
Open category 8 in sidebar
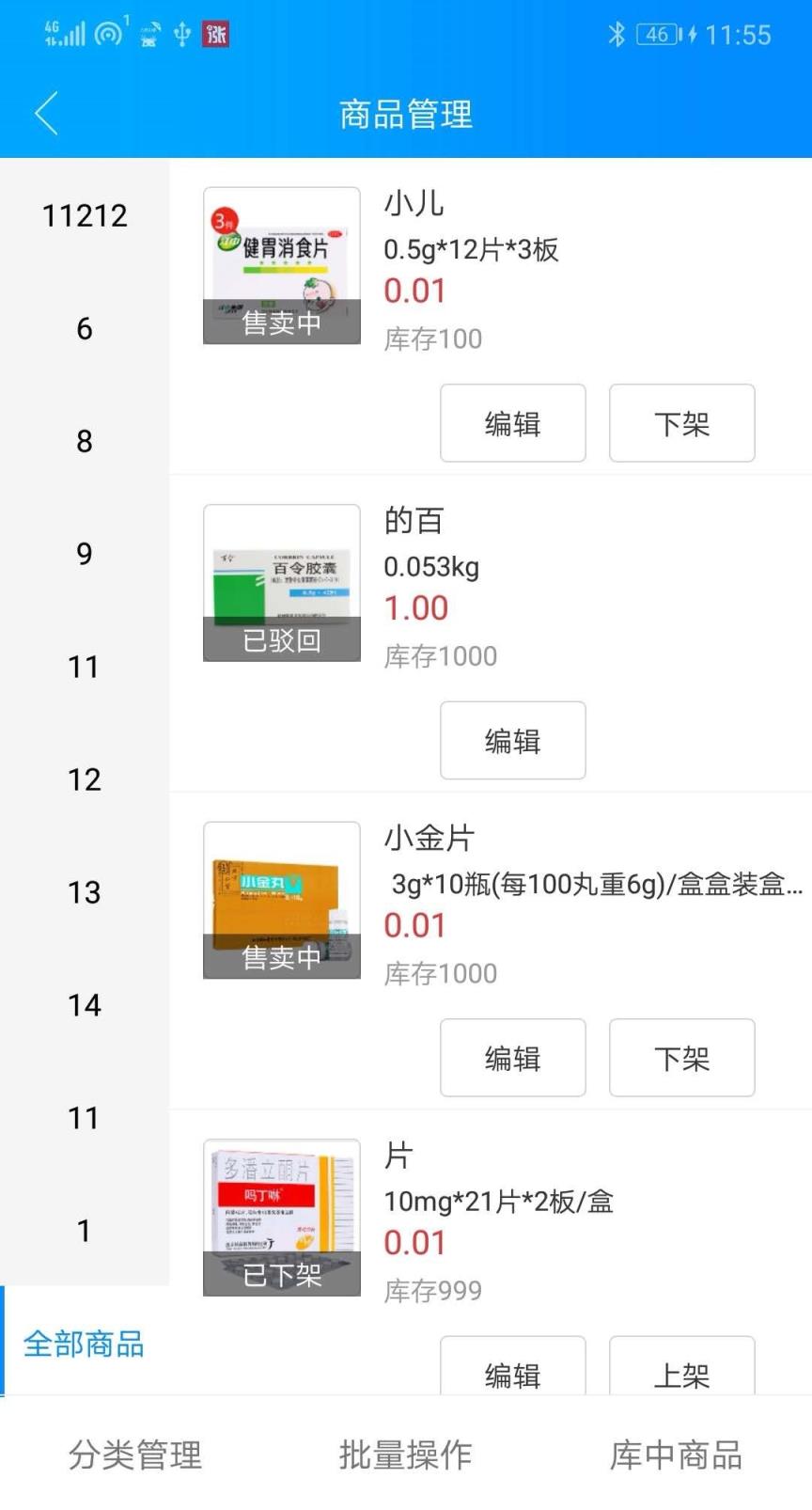(85, 441)
